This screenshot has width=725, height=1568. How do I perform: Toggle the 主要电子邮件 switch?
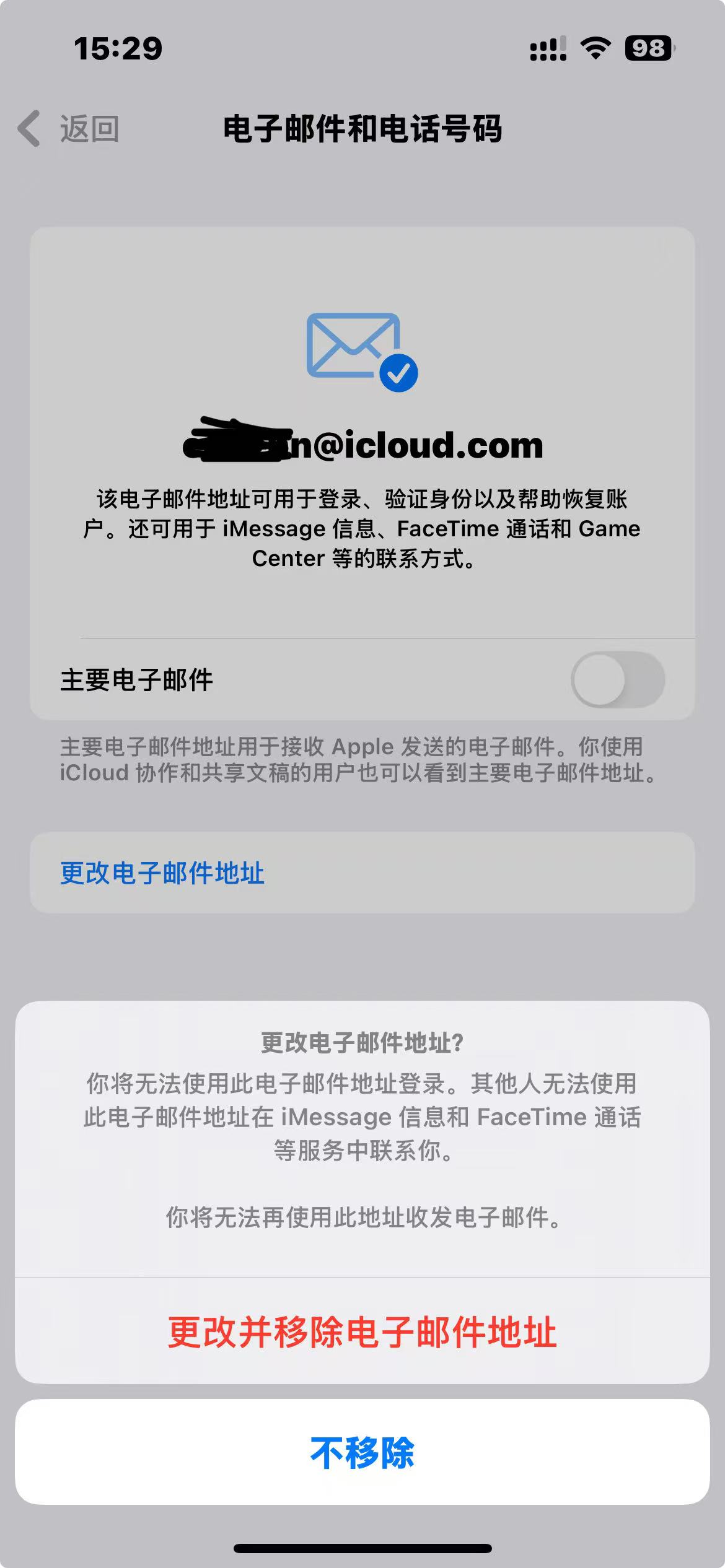pos(617,680)
